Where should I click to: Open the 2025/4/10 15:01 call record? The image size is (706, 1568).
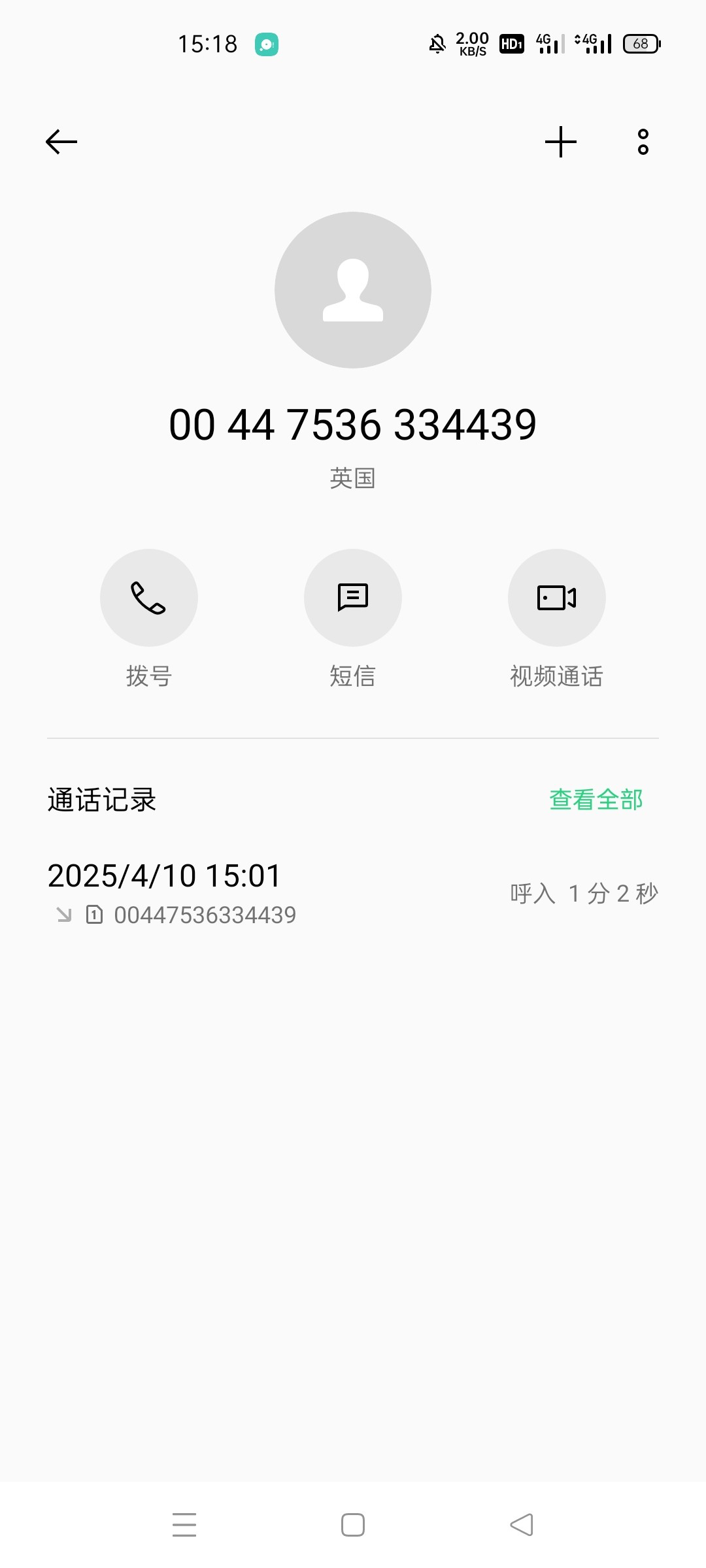[x=353, y=893]
